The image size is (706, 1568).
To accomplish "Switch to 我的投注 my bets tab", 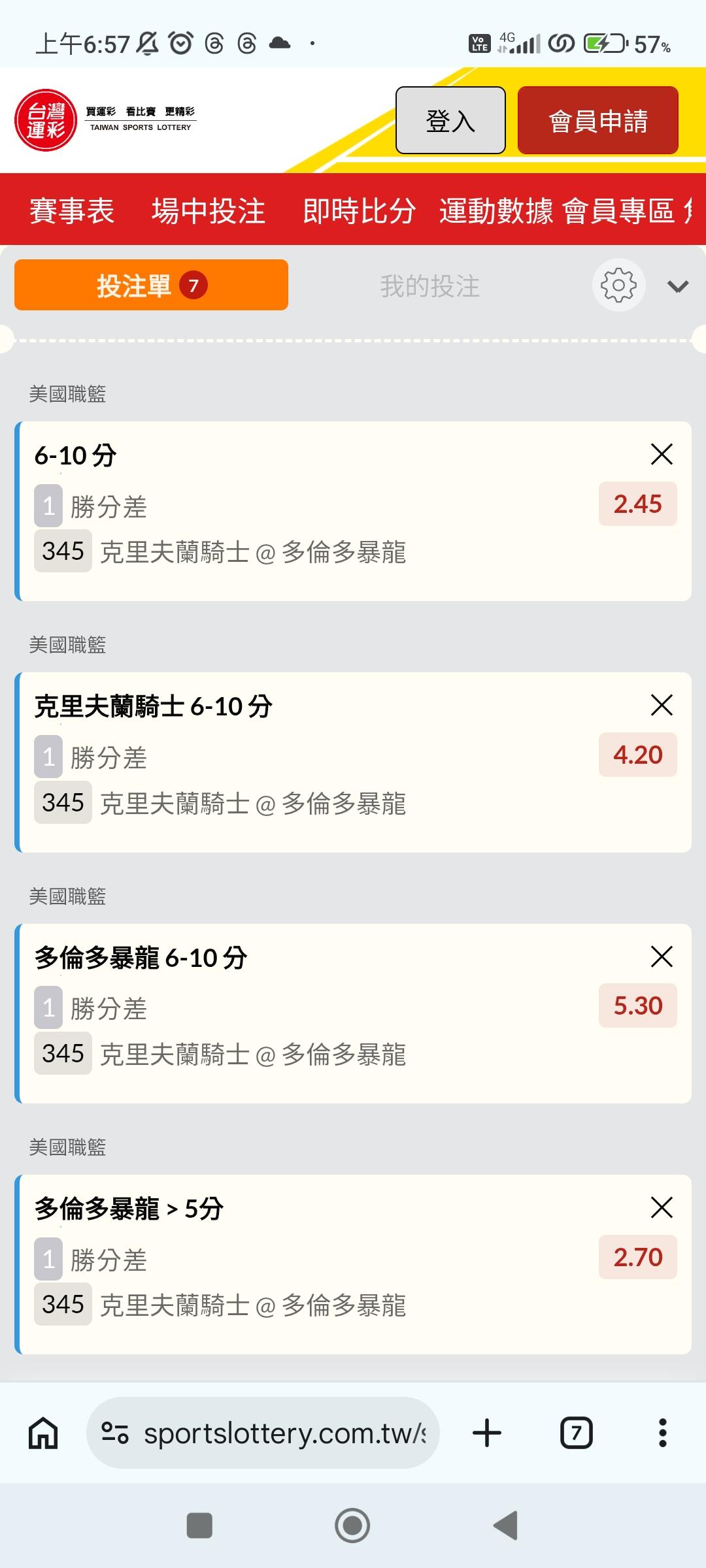I will click(430, 286).
